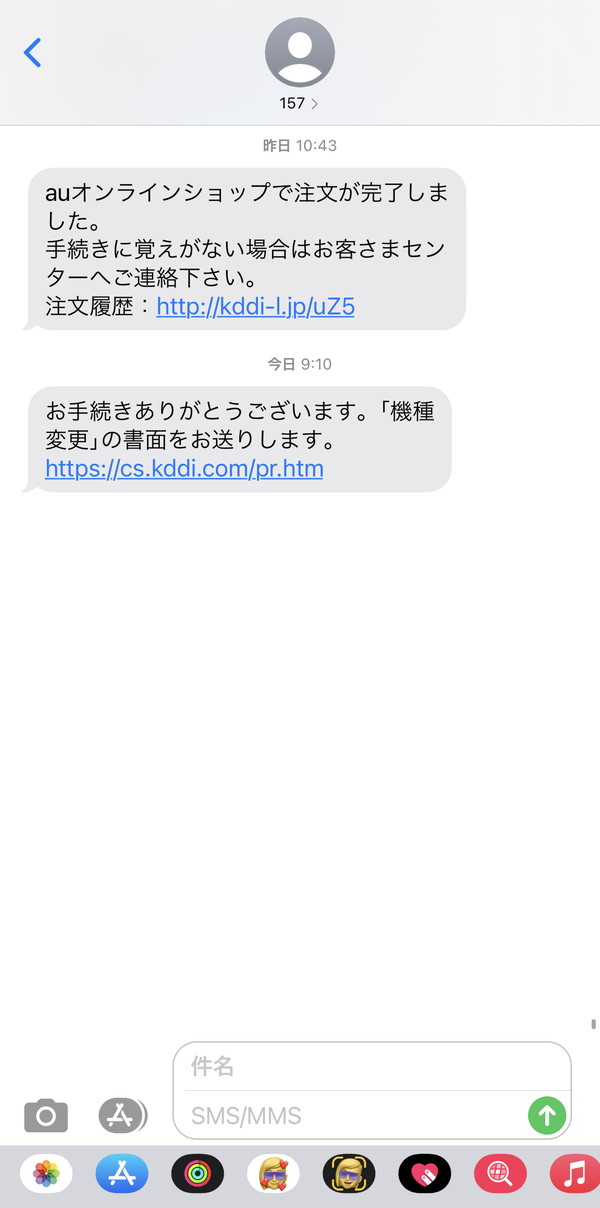Send the message with the green arrow
This screenshot has height=1208, width=600.
pos(546,1114)
